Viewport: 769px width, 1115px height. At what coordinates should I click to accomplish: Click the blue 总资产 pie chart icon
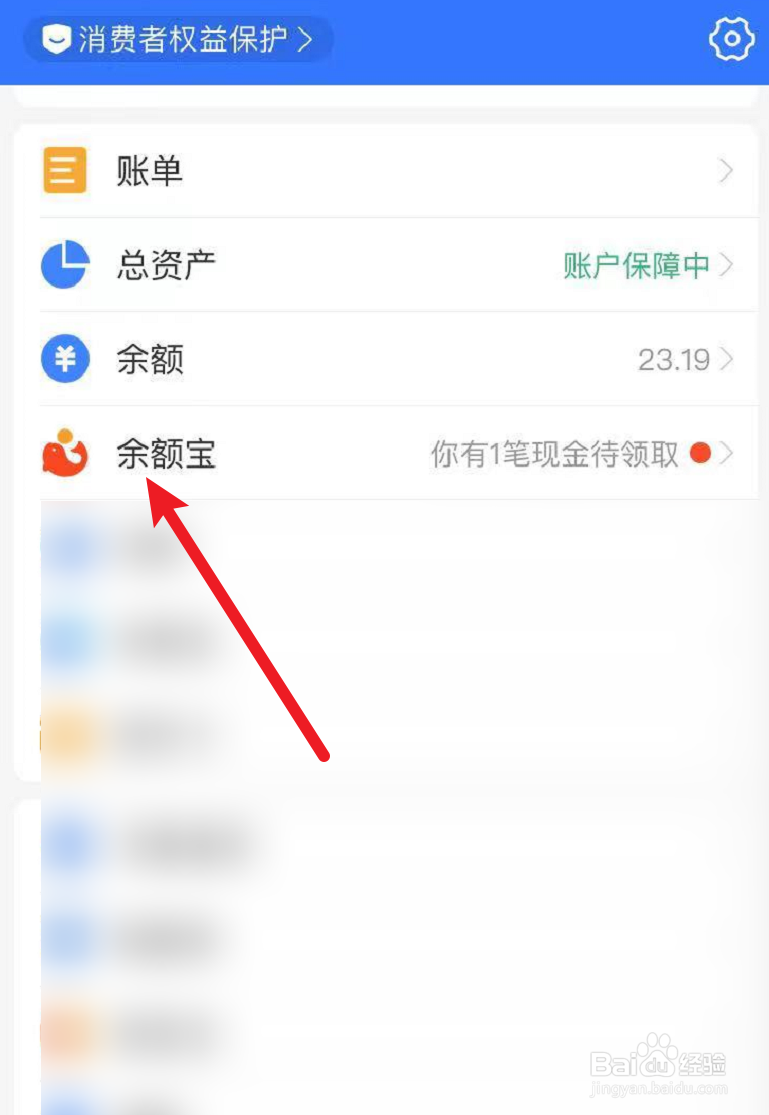(x=64, y=264)
